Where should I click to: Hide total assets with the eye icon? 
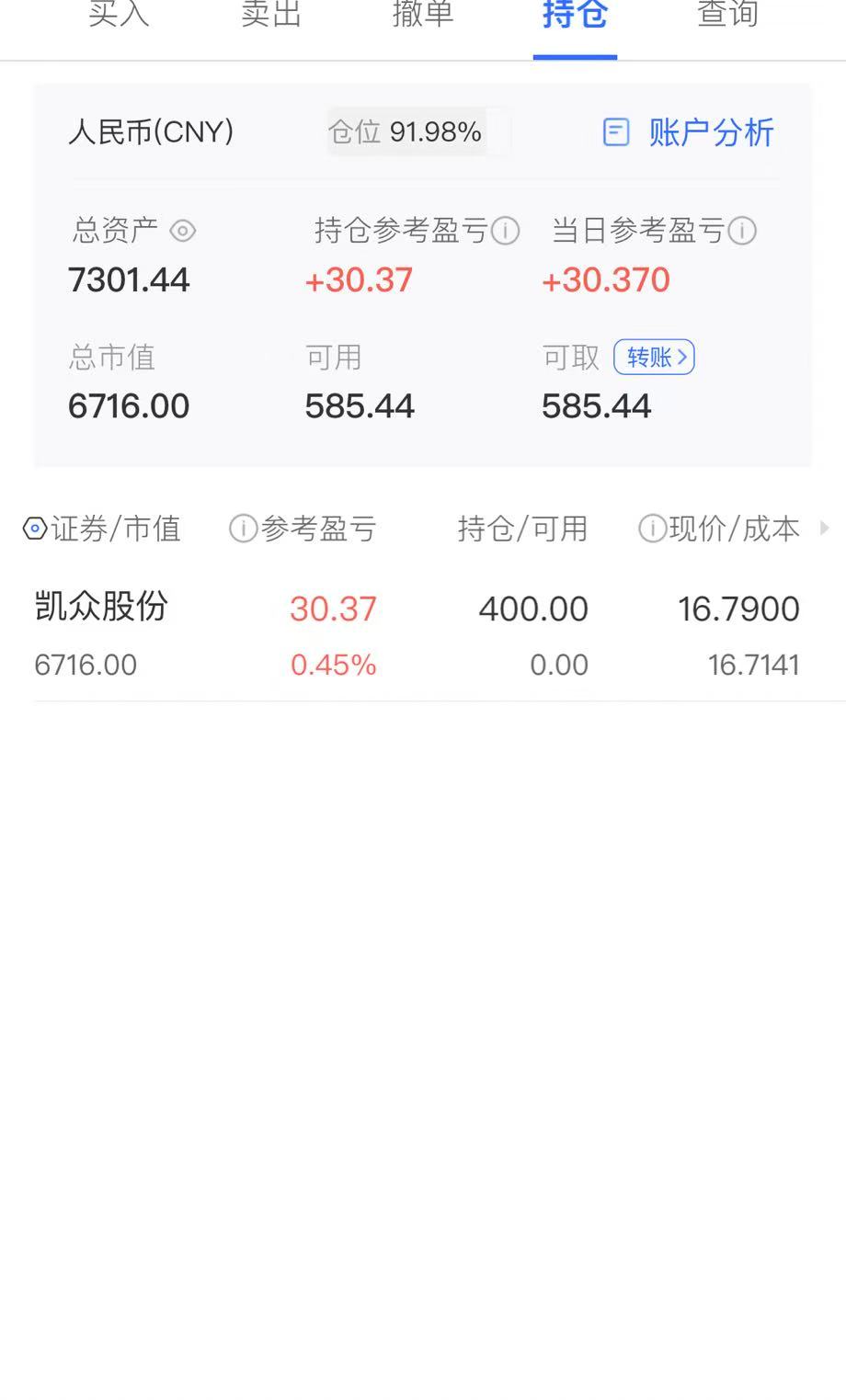point(183,231)
